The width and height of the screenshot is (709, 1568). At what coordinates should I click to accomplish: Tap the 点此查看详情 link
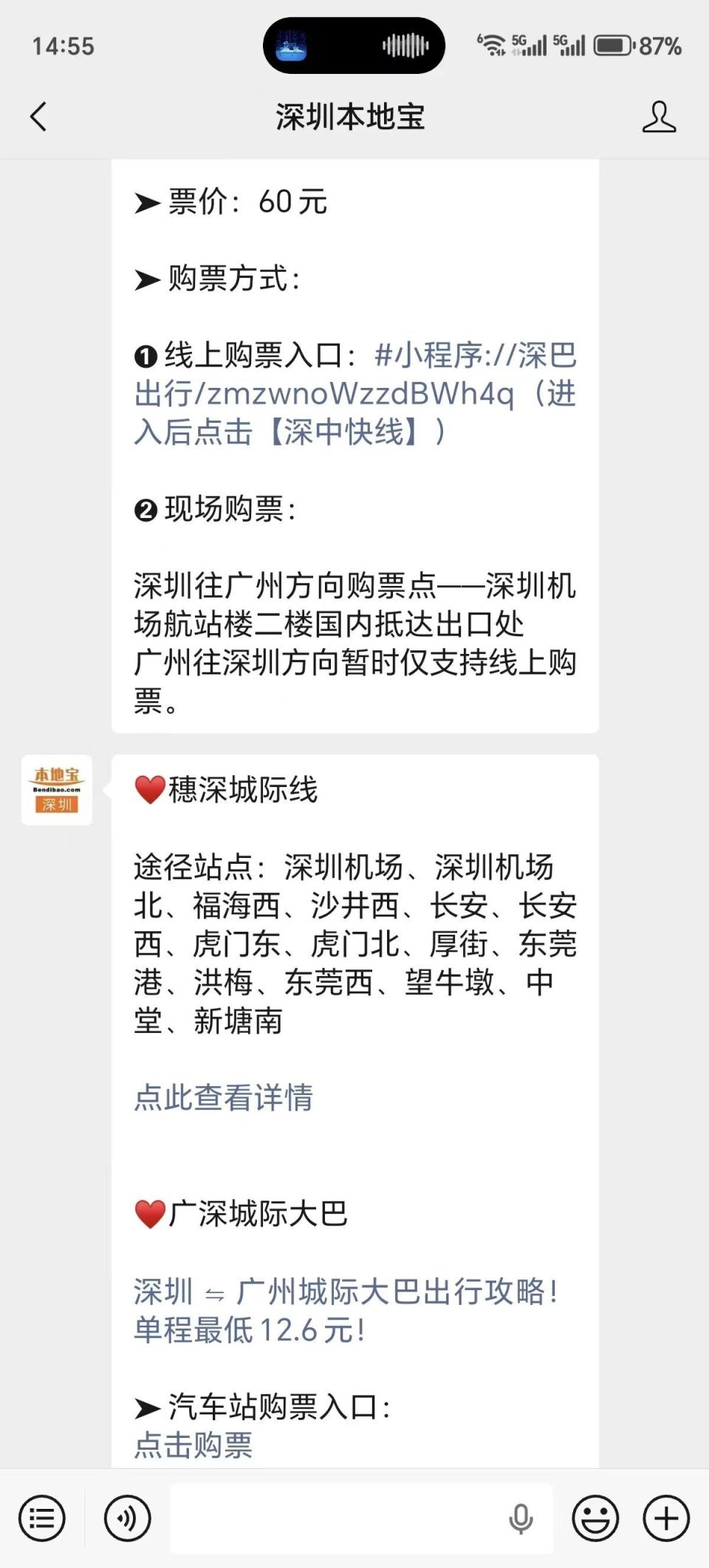(x=222, y=1099)
